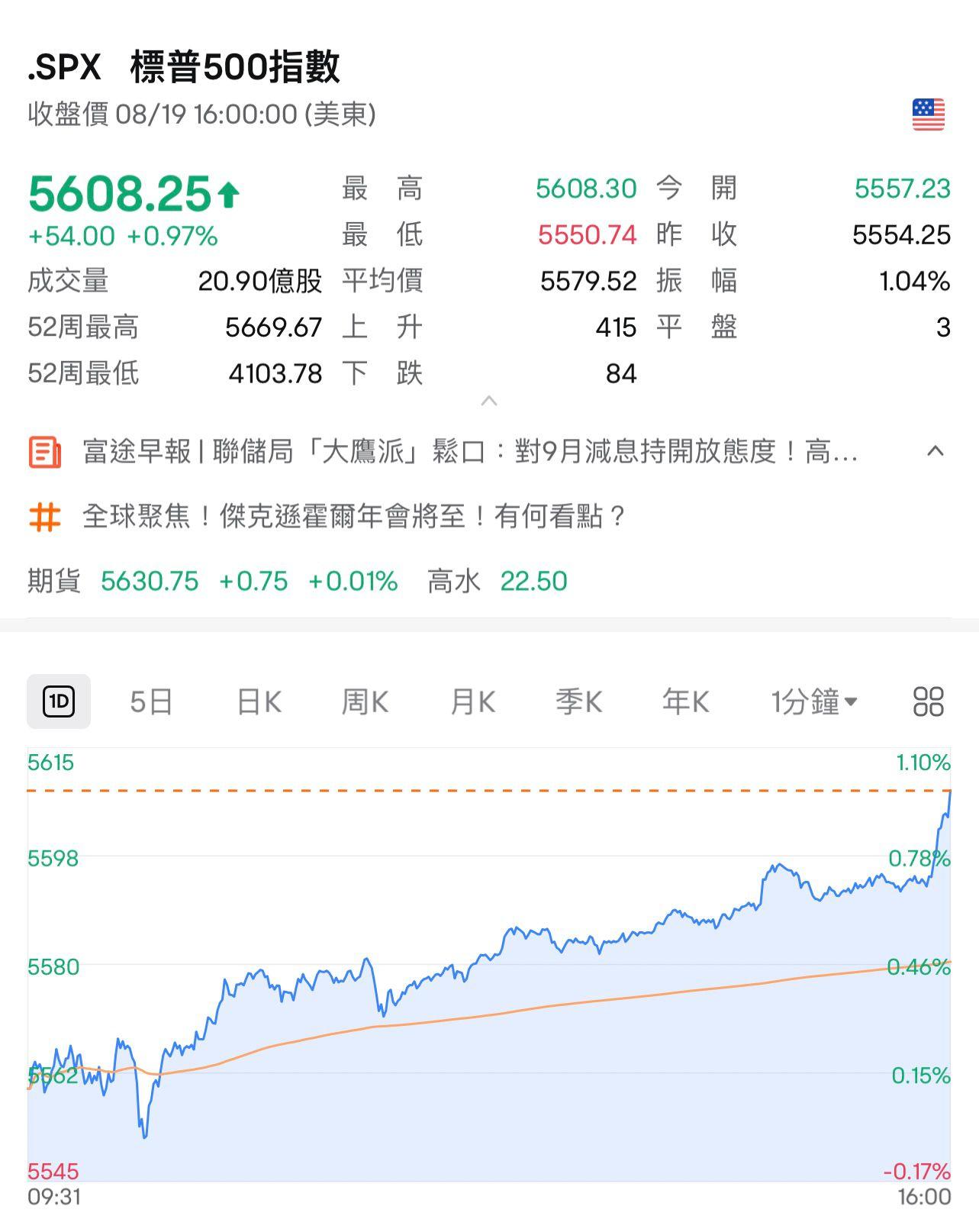Select the 1D chart tab
This screenshot has width=979, height=1232.
(x=59, y=702)
